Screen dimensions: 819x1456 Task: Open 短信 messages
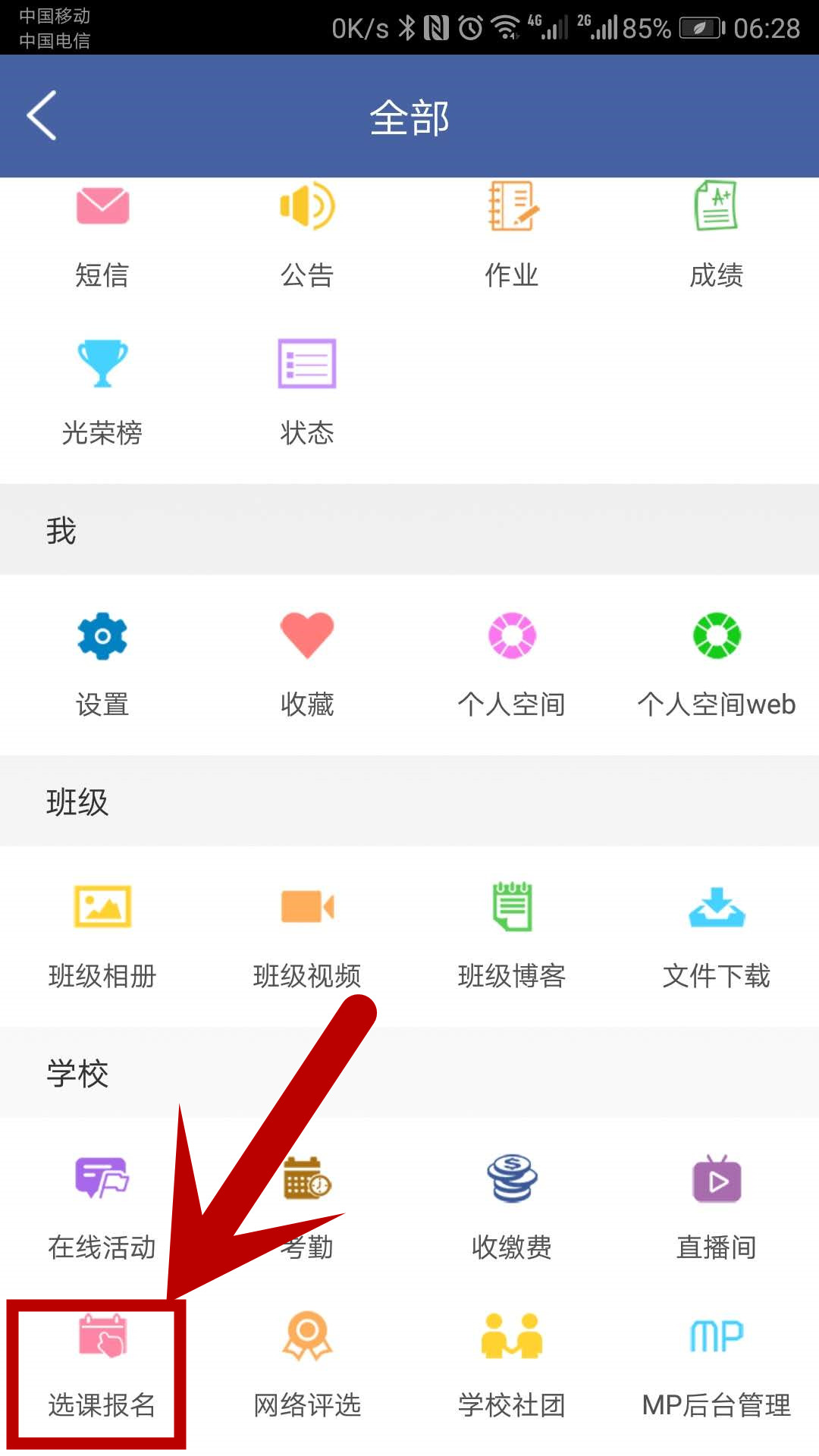(102, 234)
